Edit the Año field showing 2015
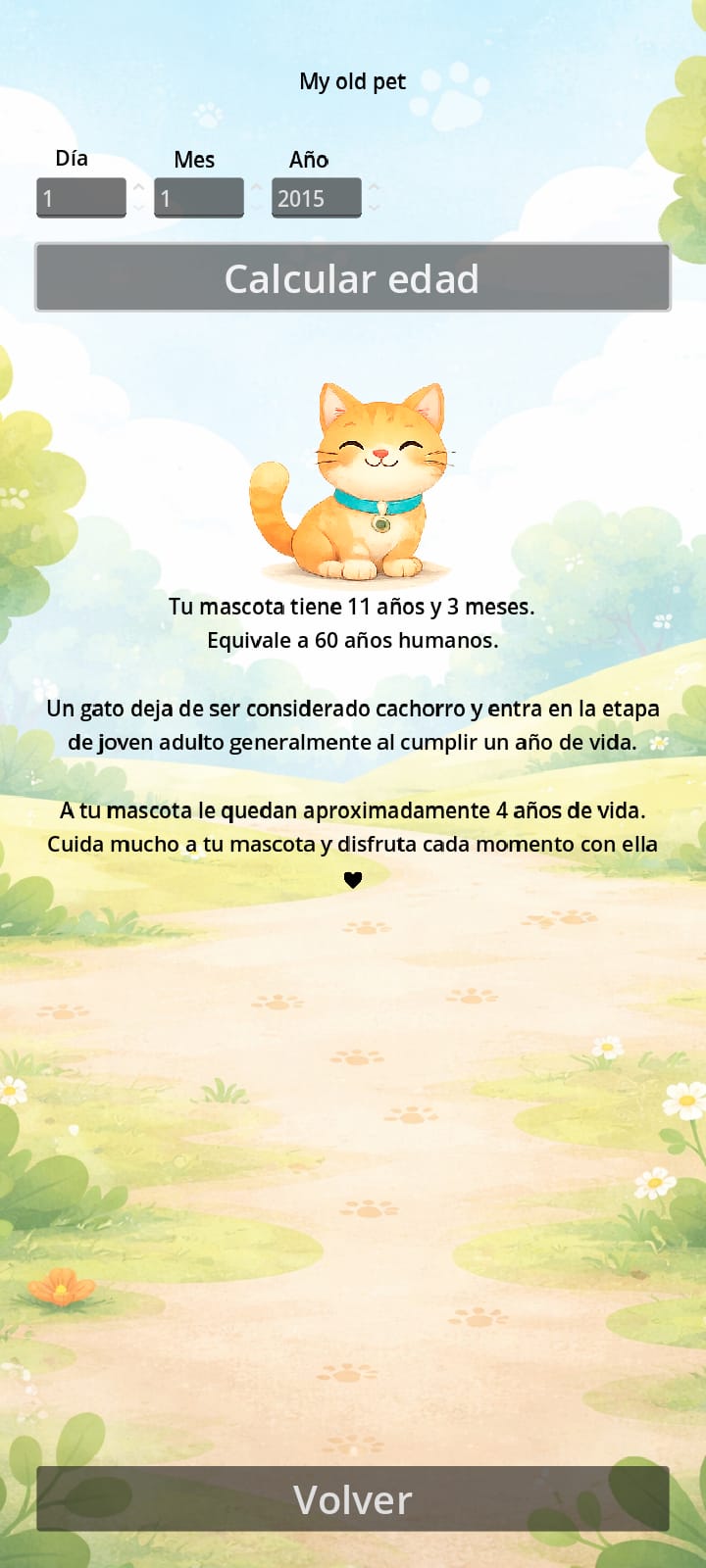706x1568 pixels. tap(316, 198)
